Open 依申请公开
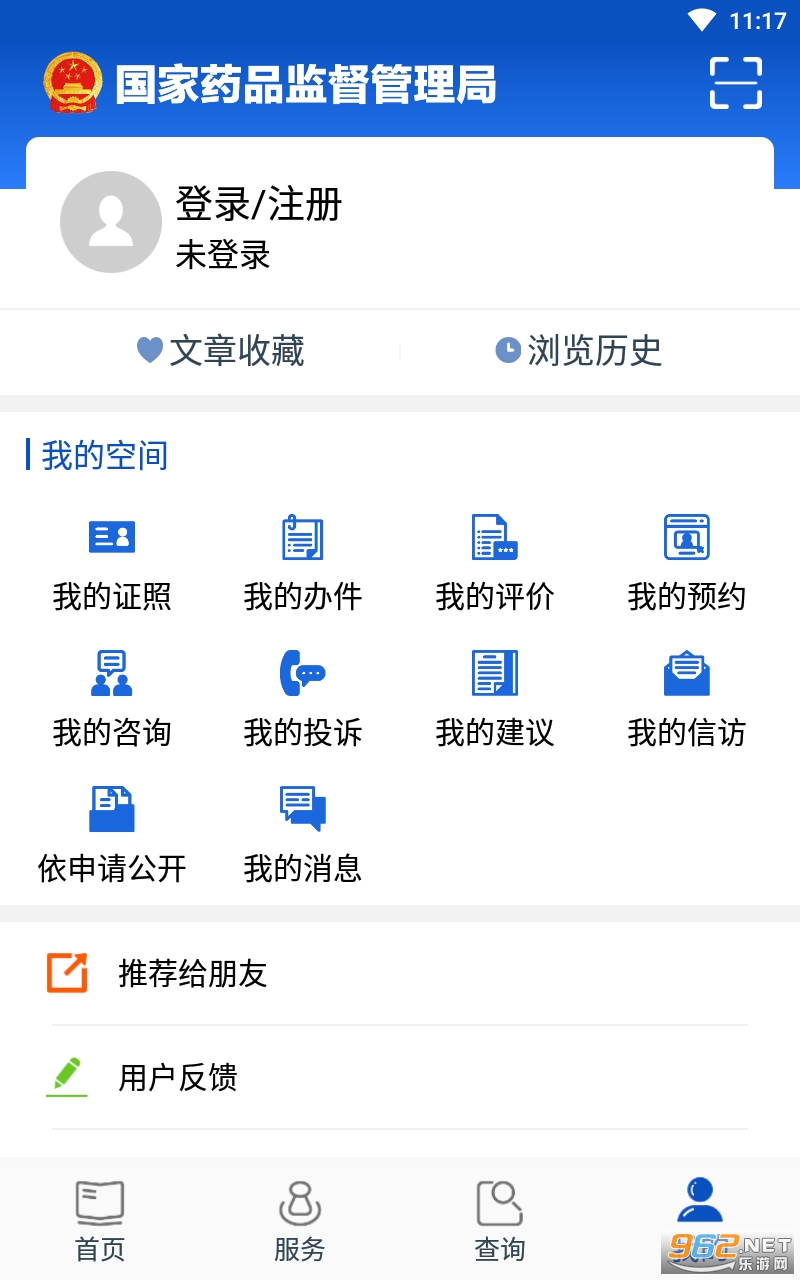This screenshot has width=800, height=1280. click(112, 834)
